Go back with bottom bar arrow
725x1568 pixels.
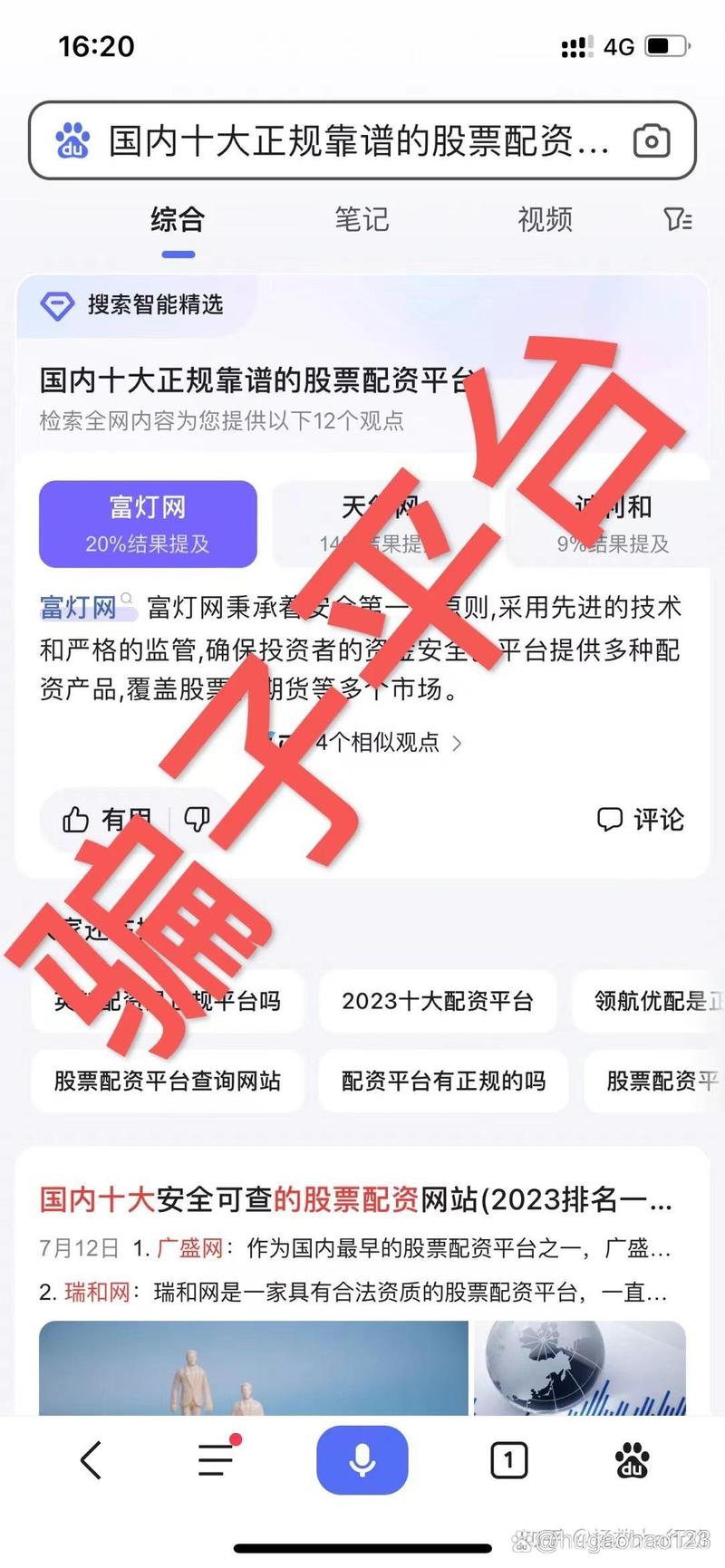[91, 1460]
